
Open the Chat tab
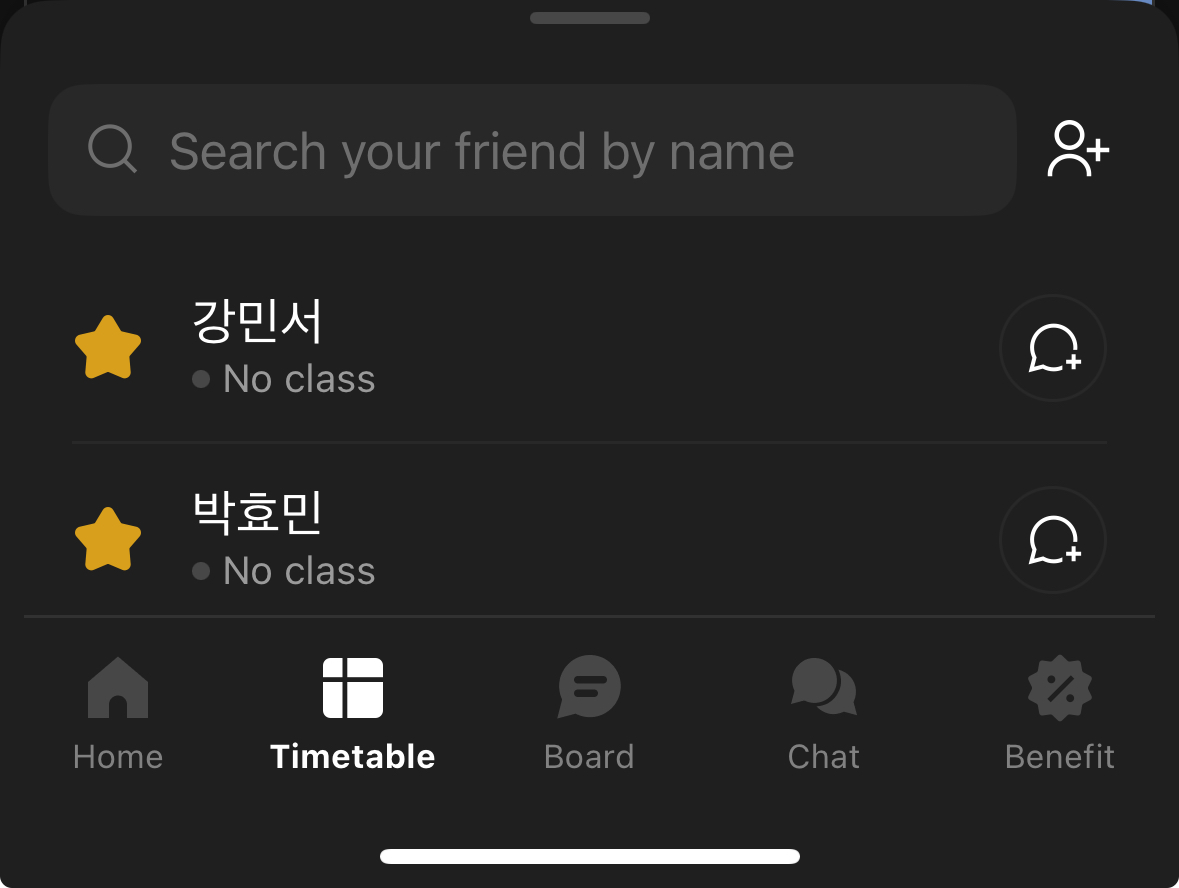point(824,714)
